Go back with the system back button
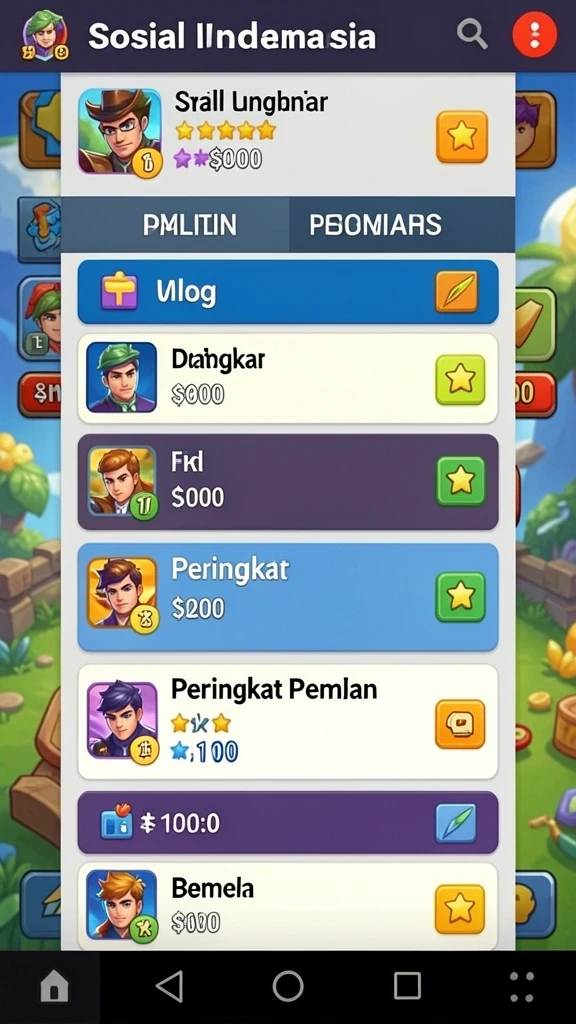576x1024 pixels. [x=170, y=986]
